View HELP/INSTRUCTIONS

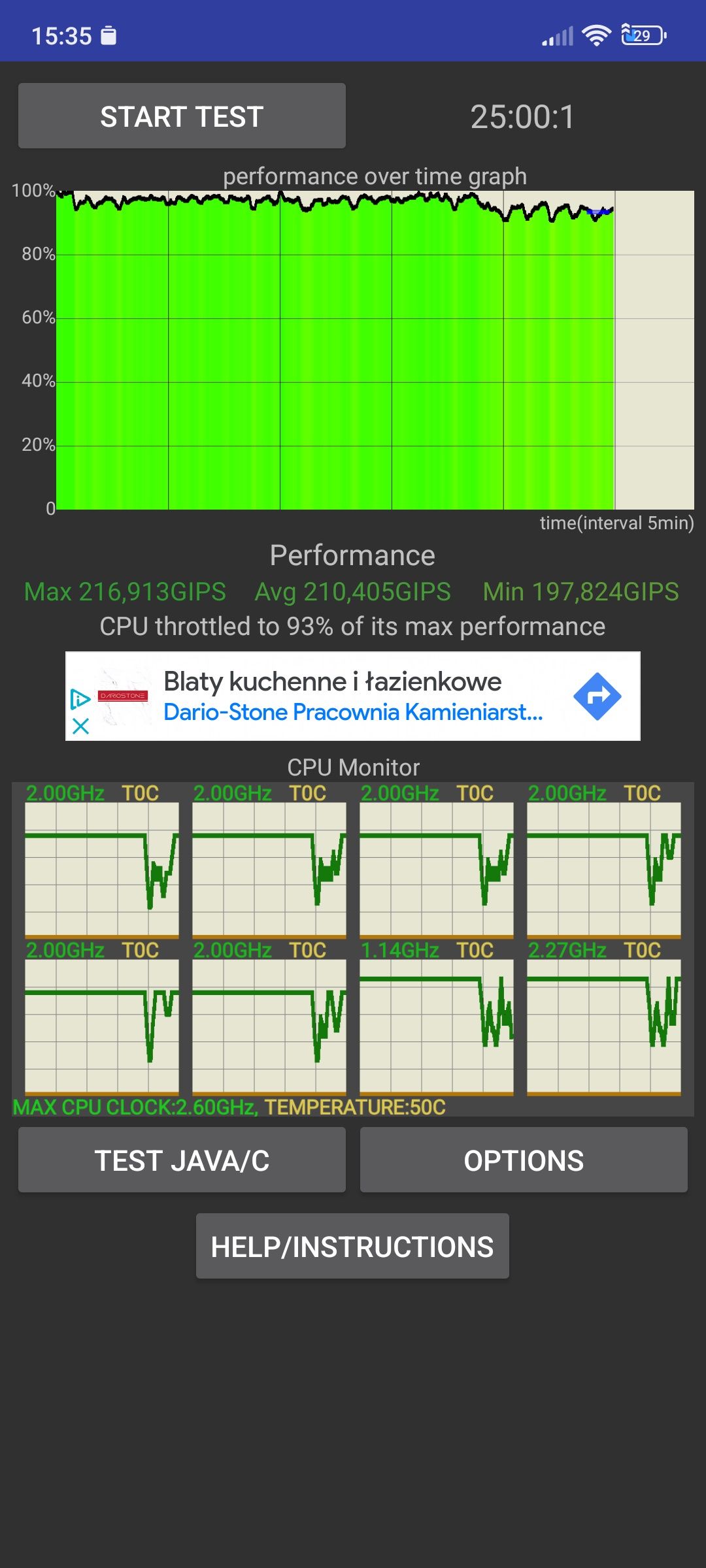(352, 1246)
